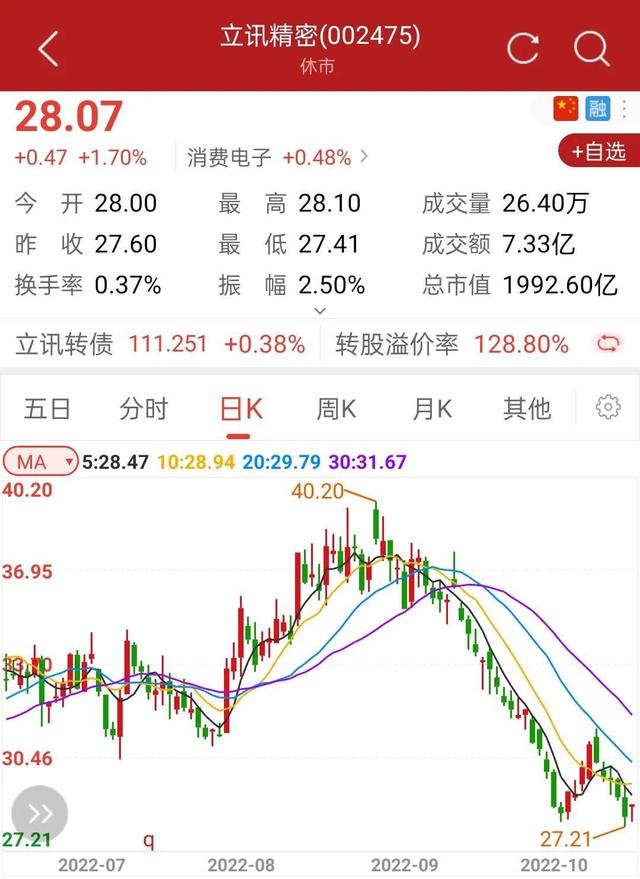This screenshot has height=879, width=640.
Task: Switch to the 月K chart tab
Action: point(432,408)
